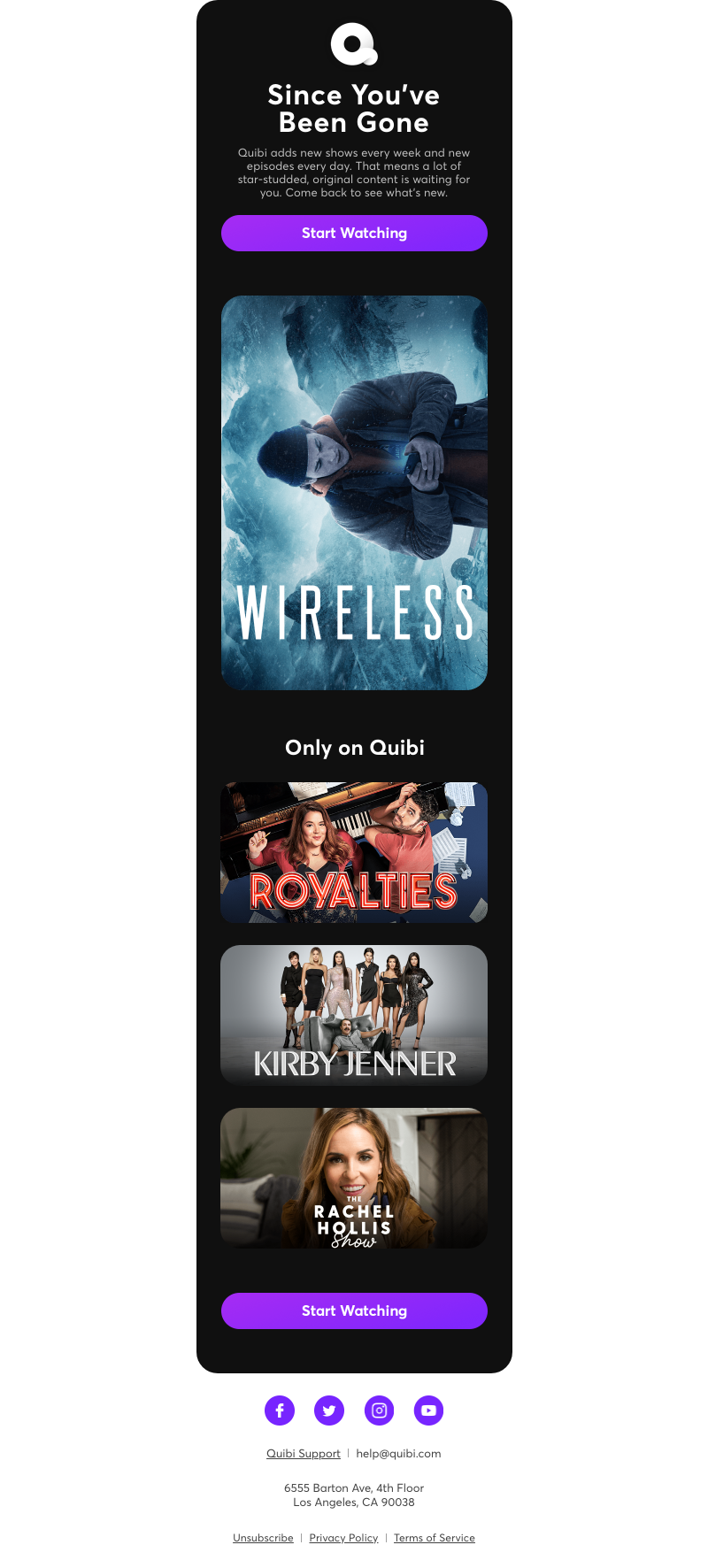This screenshot has width=708, height=1568.
Task: Tap the bottom Start Watching button
Action: (354, 1311)
